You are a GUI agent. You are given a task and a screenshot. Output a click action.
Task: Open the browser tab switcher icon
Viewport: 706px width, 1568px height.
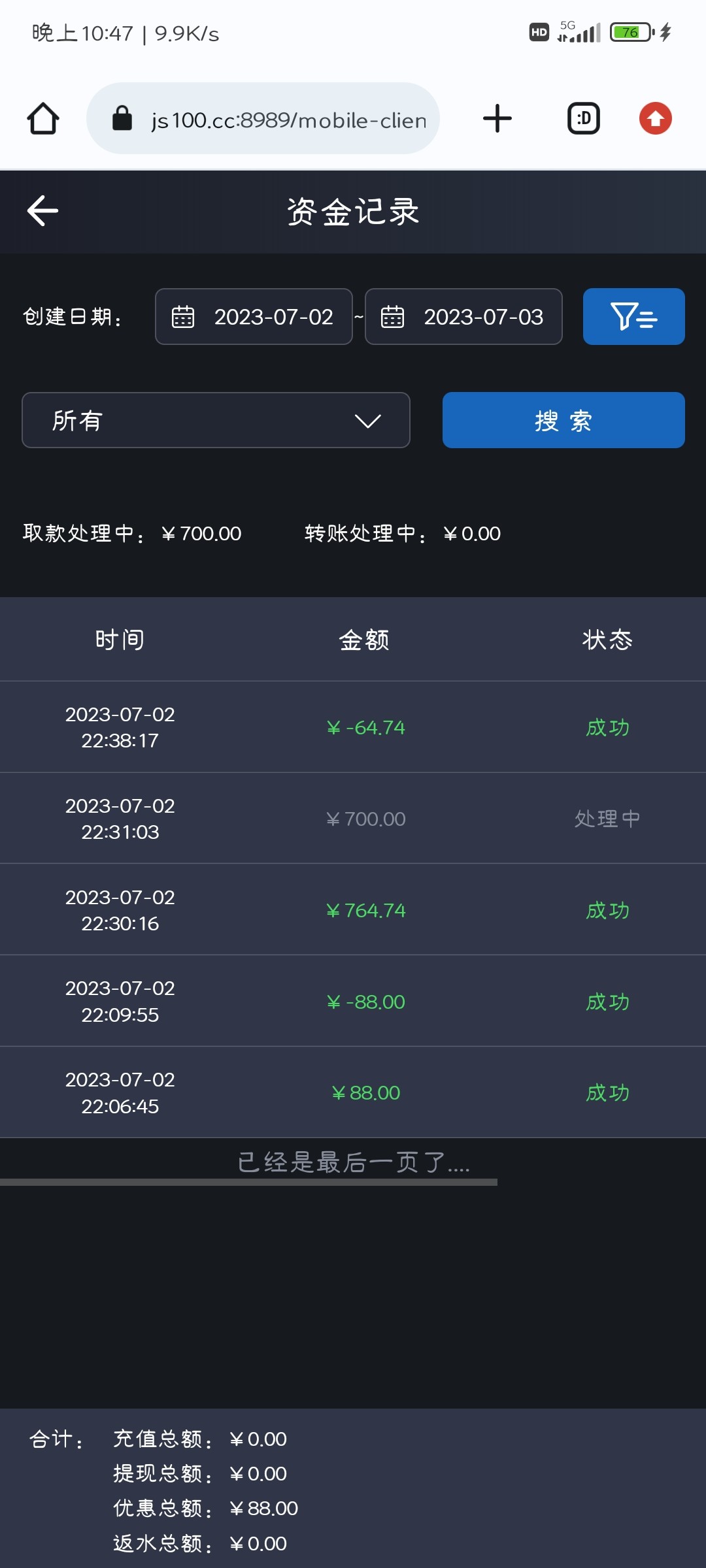click(582, 118)
